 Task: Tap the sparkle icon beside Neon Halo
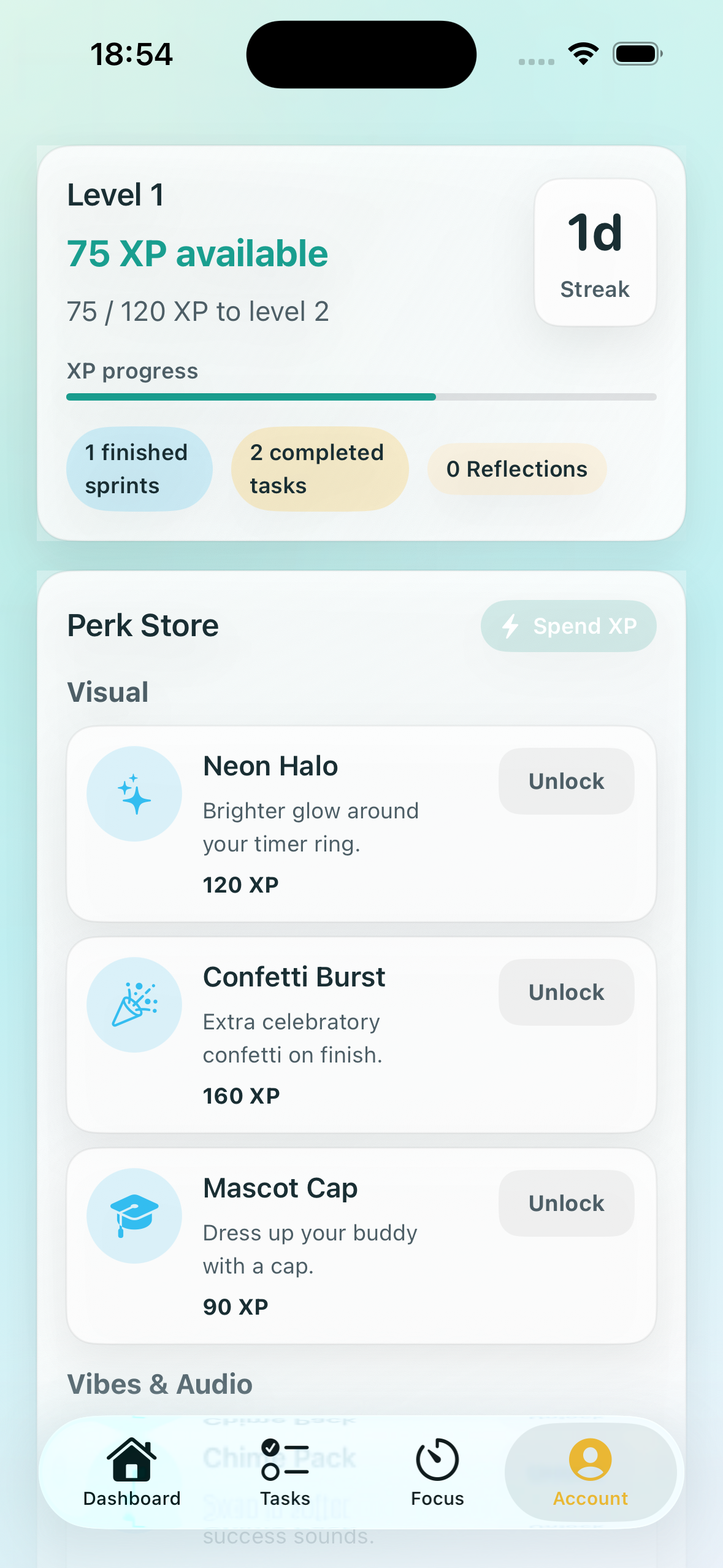pos(134,793)
